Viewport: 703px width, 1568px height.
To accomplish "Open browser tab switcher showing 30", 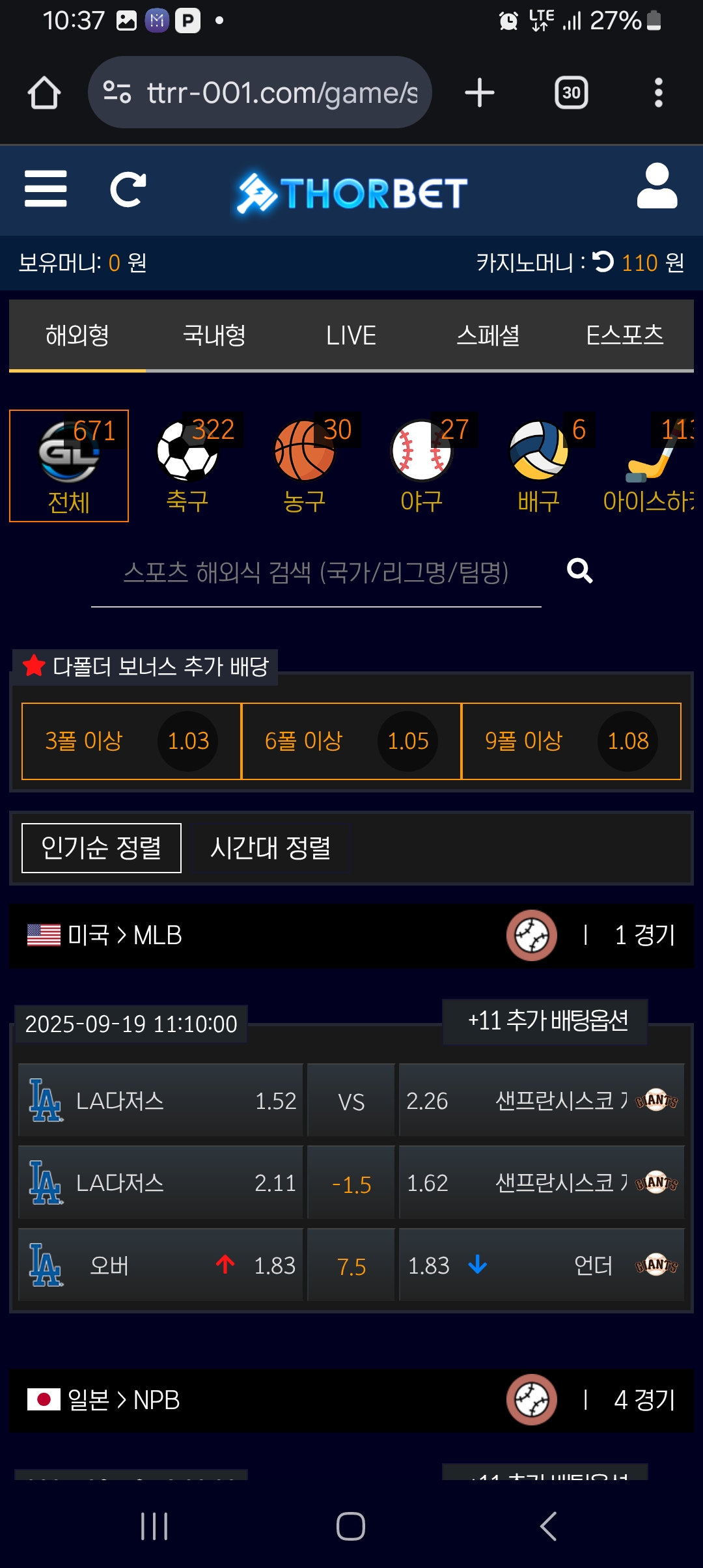I will (571, 92).
